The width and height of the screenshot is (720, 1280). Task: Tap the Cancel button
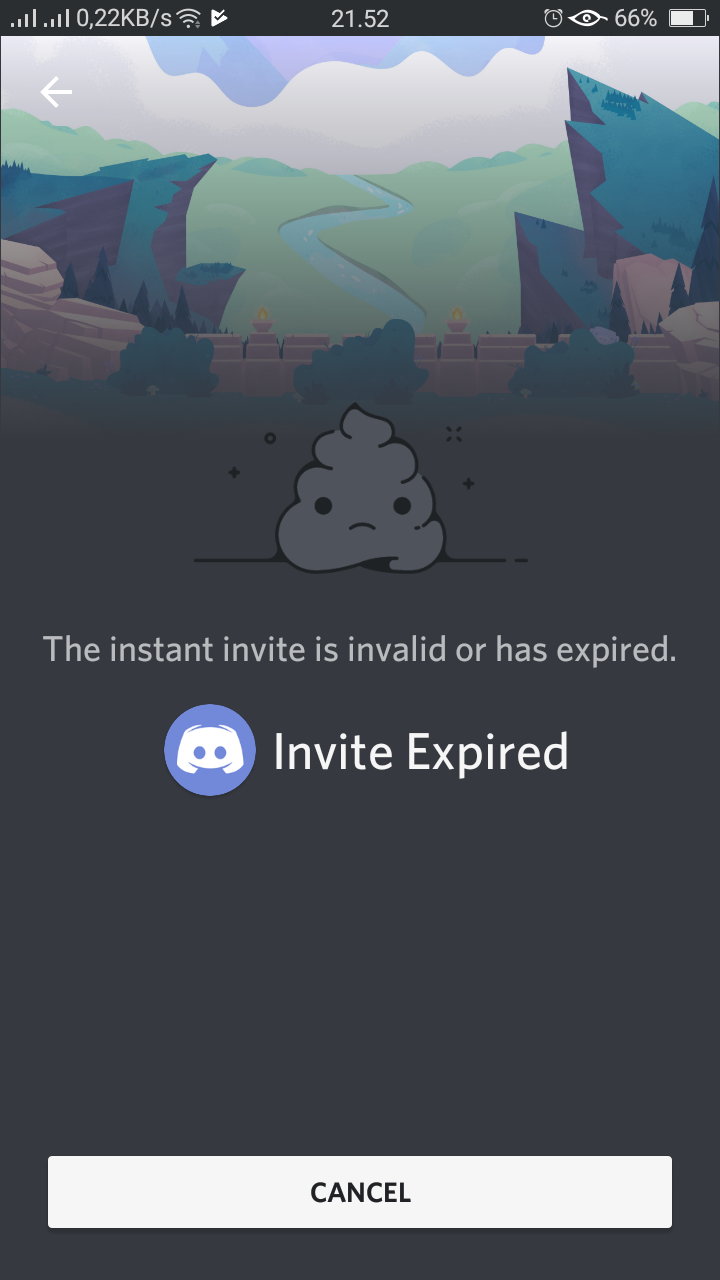point(360,1192)
